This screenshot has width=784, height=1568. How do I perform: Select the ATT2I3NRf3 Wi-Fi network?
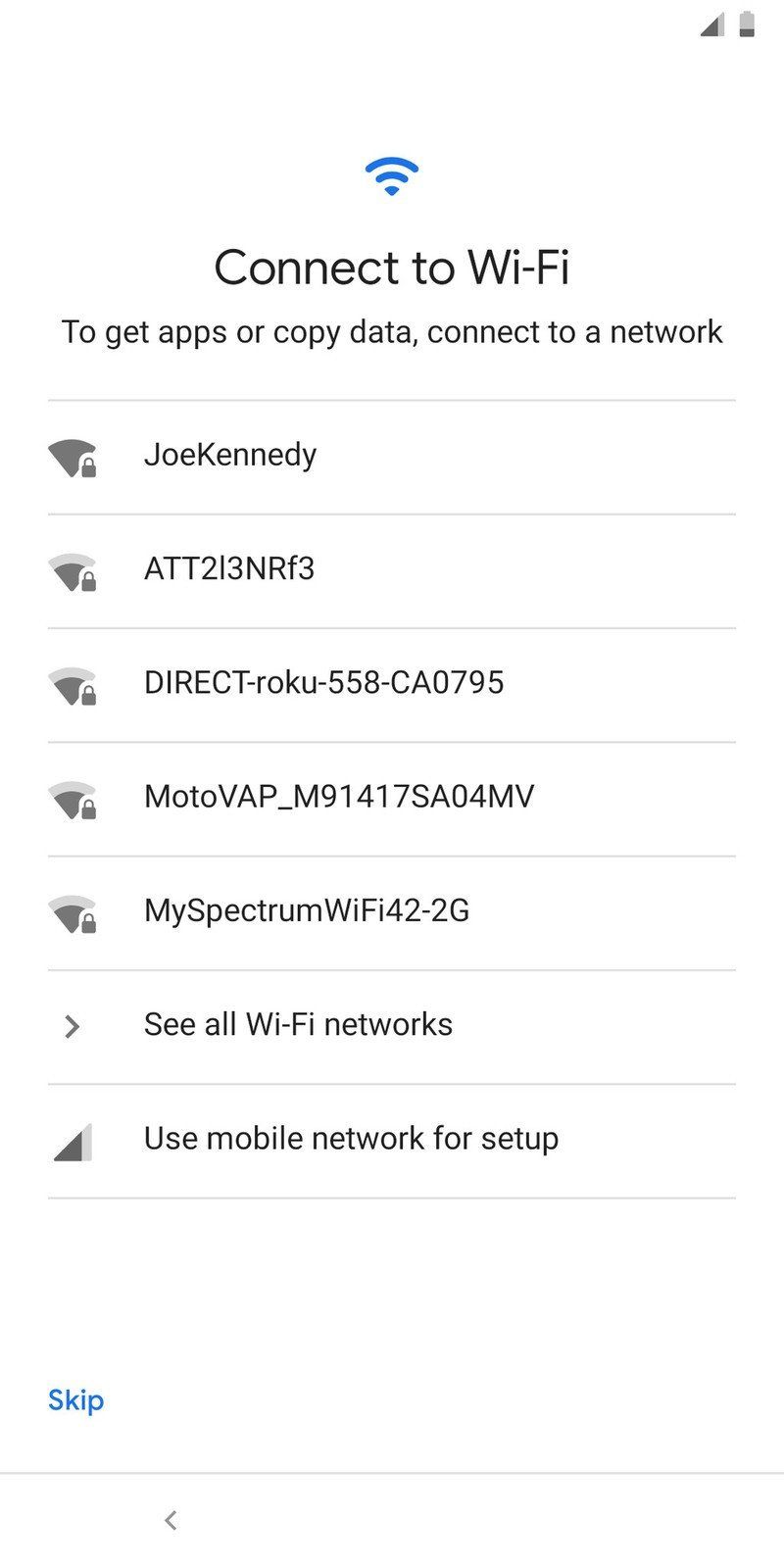tap(229, 569)
